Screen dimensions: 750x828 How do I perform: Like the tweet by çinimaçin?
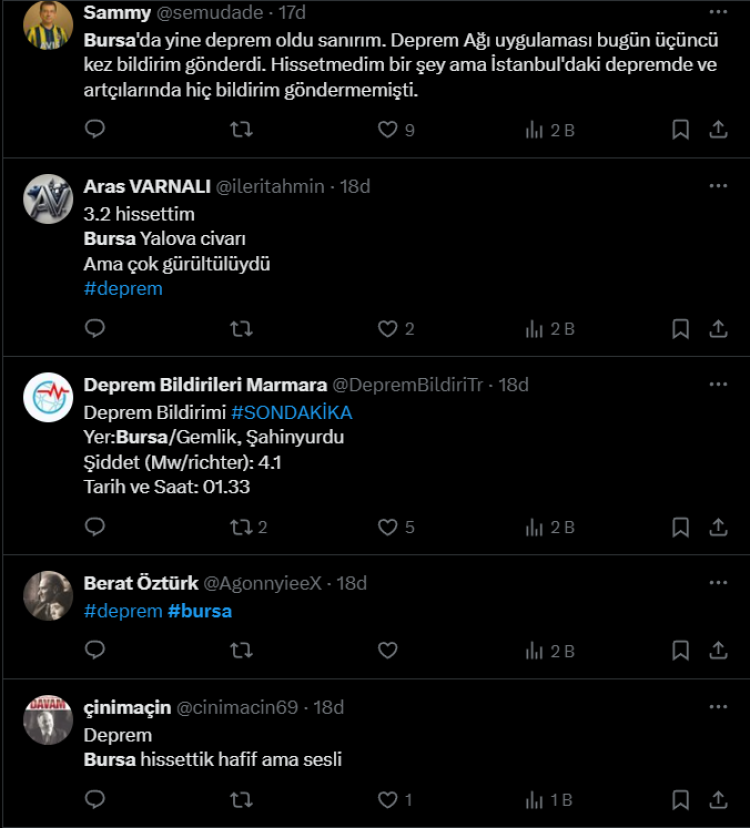[x=388, y=800]
